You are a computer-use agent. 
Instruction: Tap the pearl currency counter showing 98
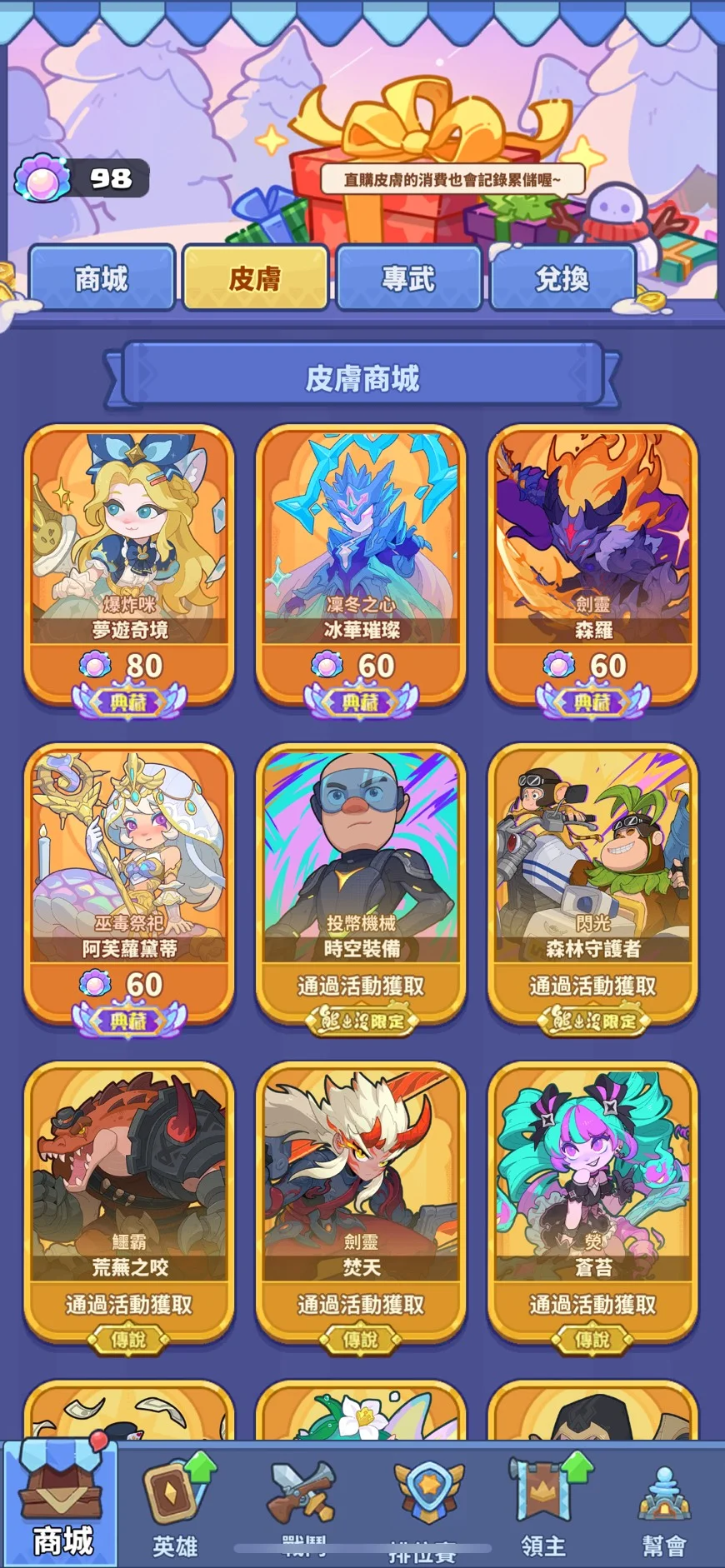coord(82,178)
